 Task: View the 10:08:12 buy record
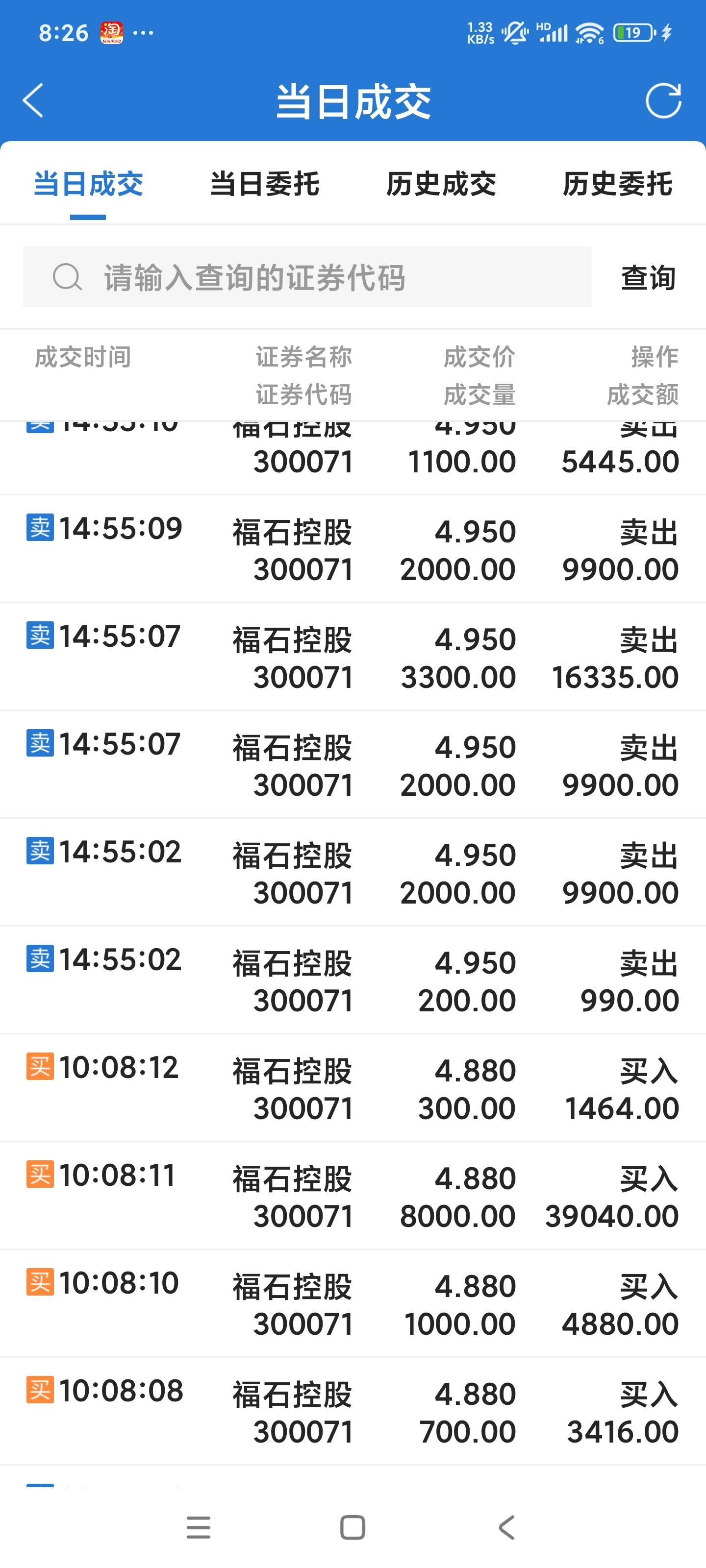coord(353,1088)
